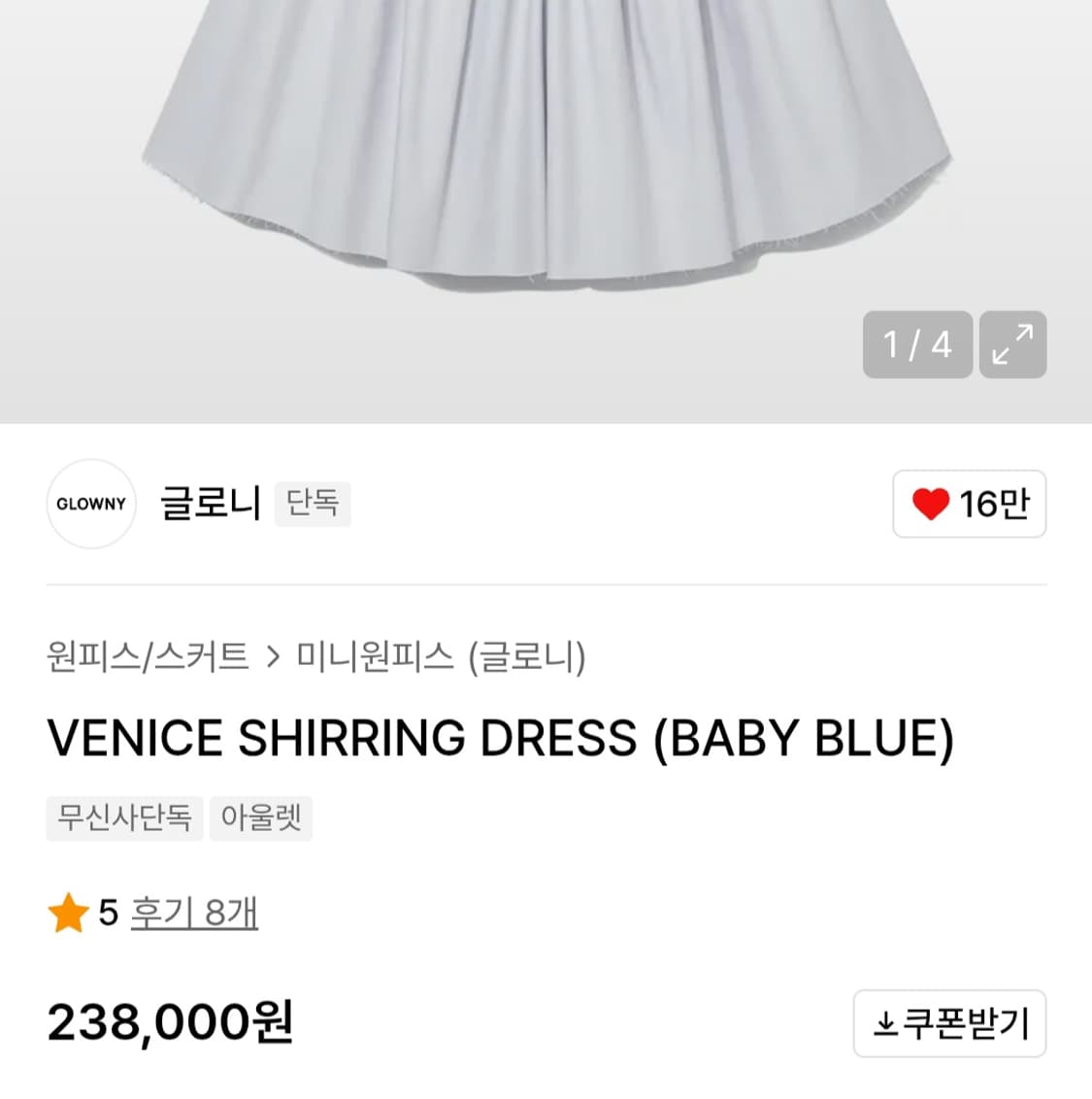
Task: Tap the heart icon to like this product
Action: (x=931, y=504)
